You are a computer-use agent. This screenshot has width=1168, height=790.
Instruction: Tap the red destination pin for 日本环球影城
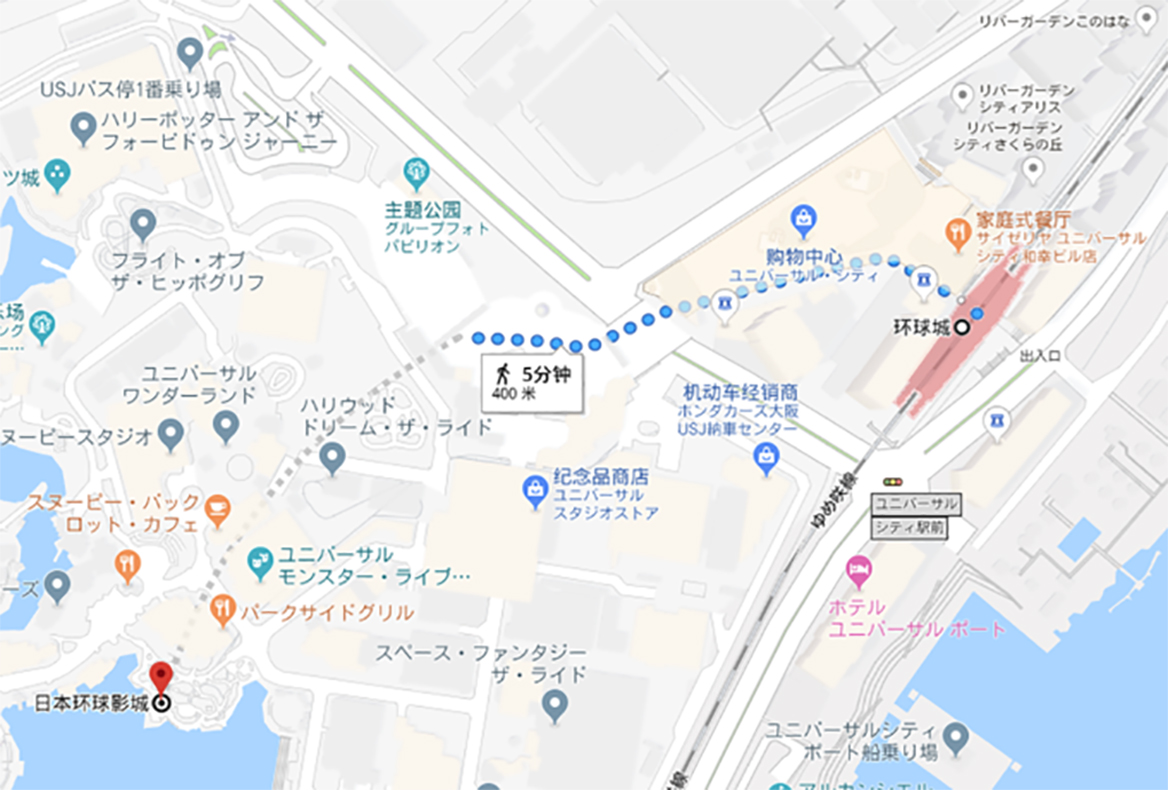tap(161, 674)
